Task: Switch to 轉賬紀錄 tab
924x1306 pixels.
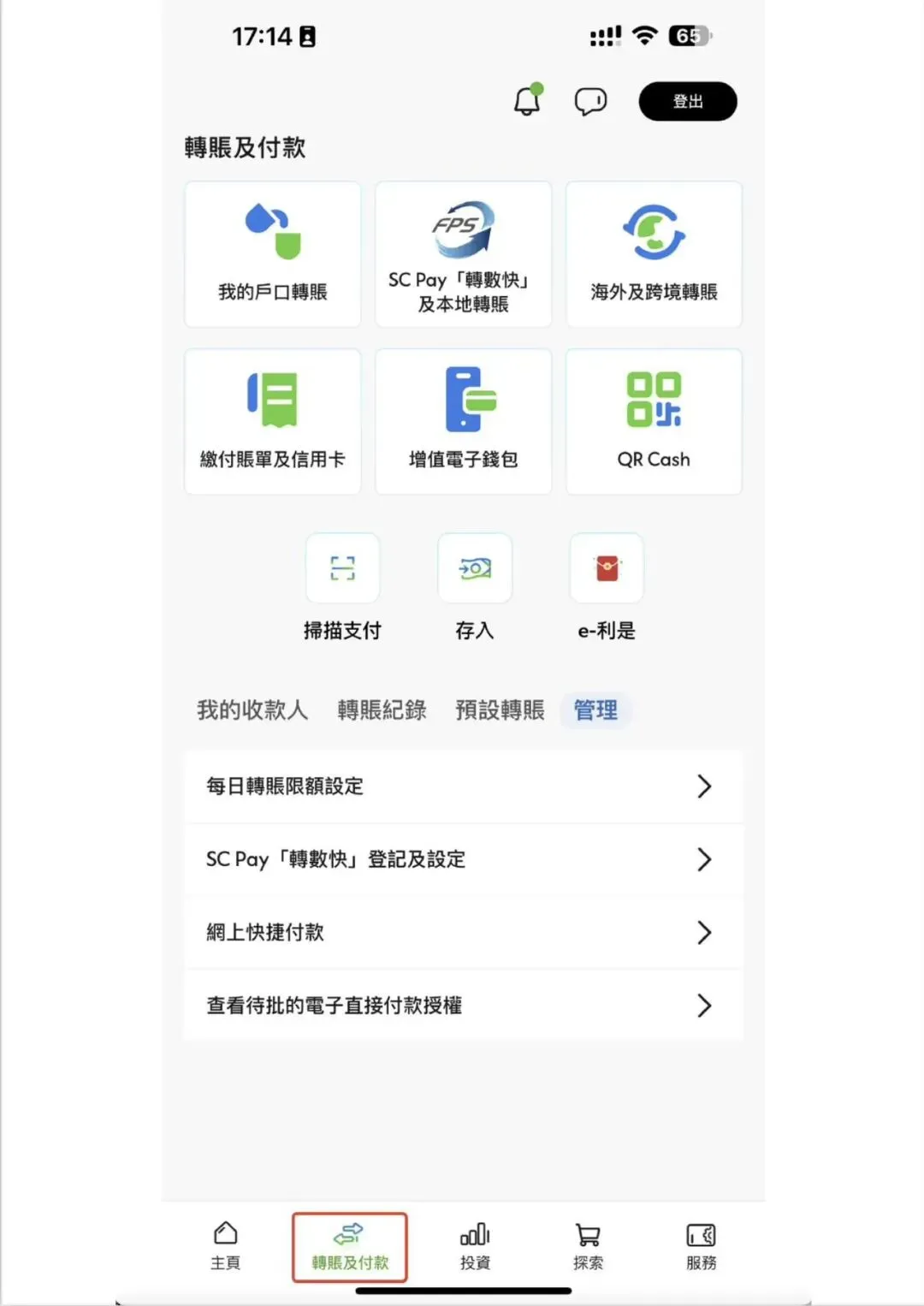Action: click(382, 710)
